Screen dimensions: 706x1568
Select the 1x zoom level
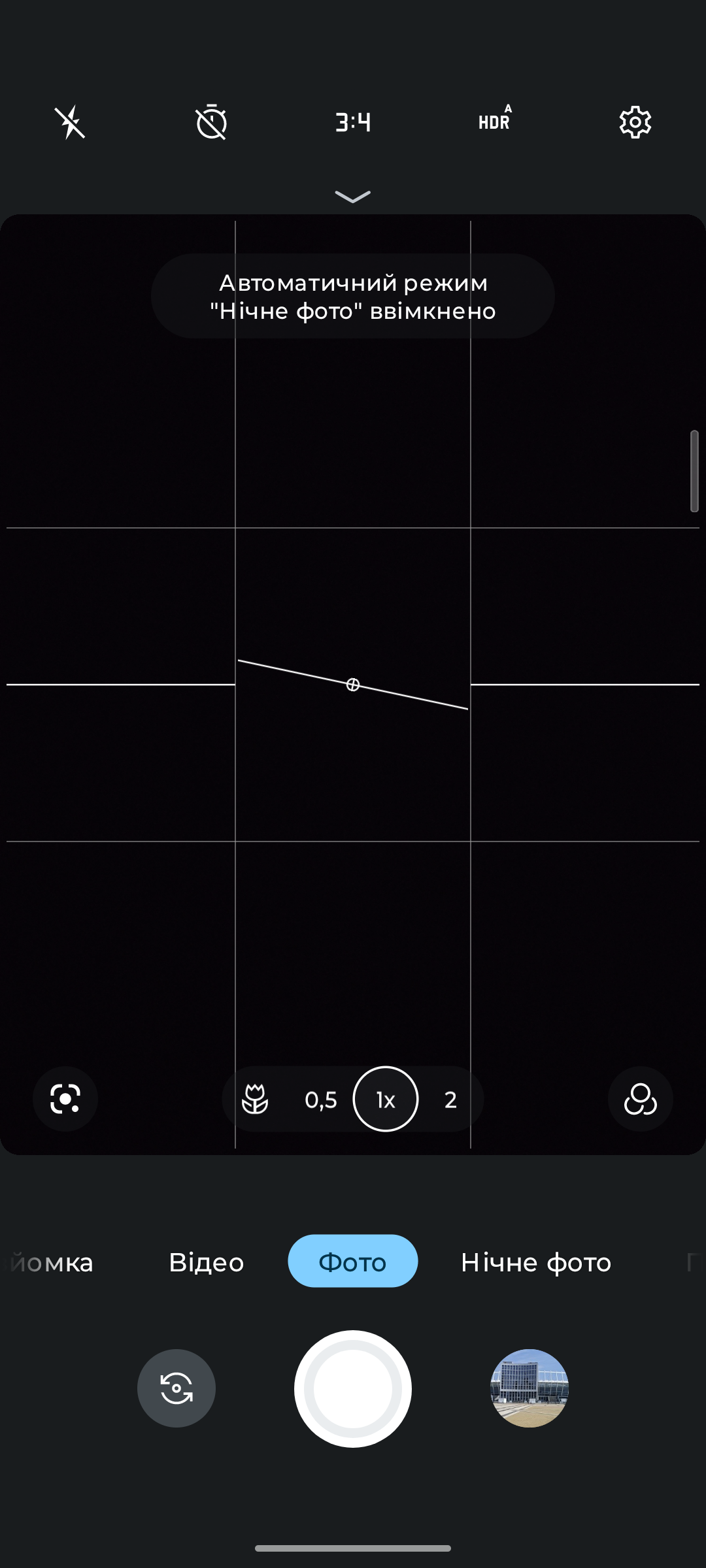point(386,1099)
